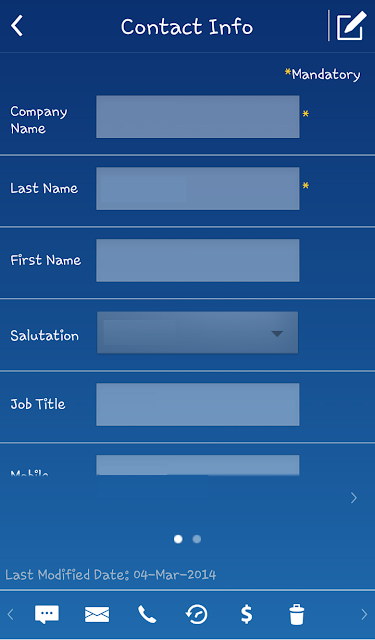Tap the edit contact pencil icon
This screenshot has width=375, height=640.
pyautogui.click(x=350, y=26)
